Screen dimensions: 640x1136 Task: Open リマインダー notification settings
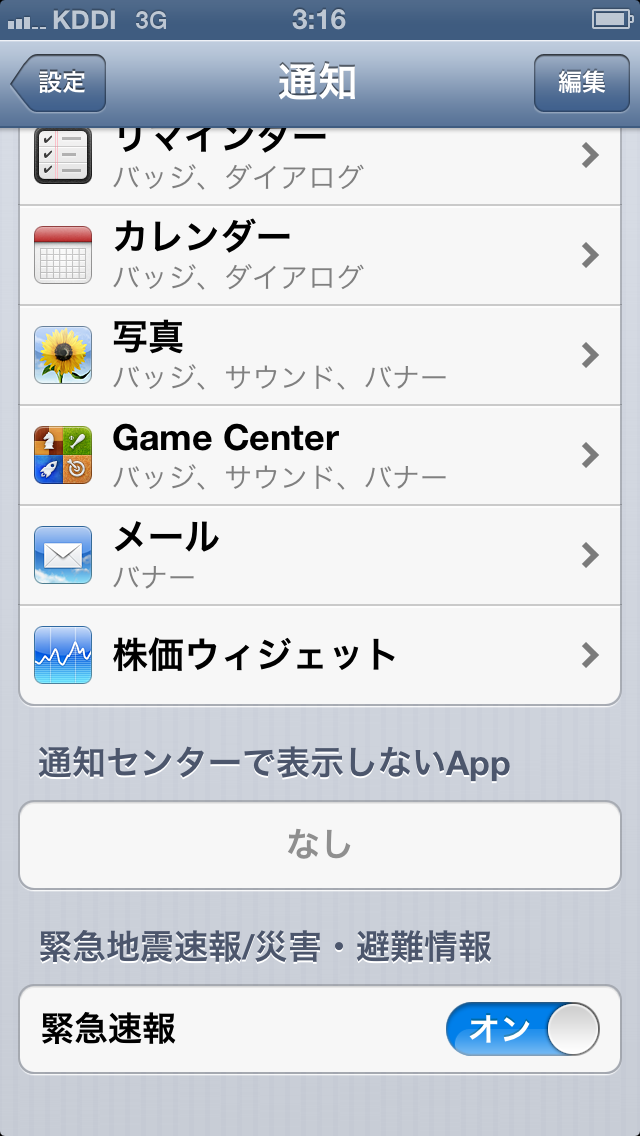click(x=320, y=160)
